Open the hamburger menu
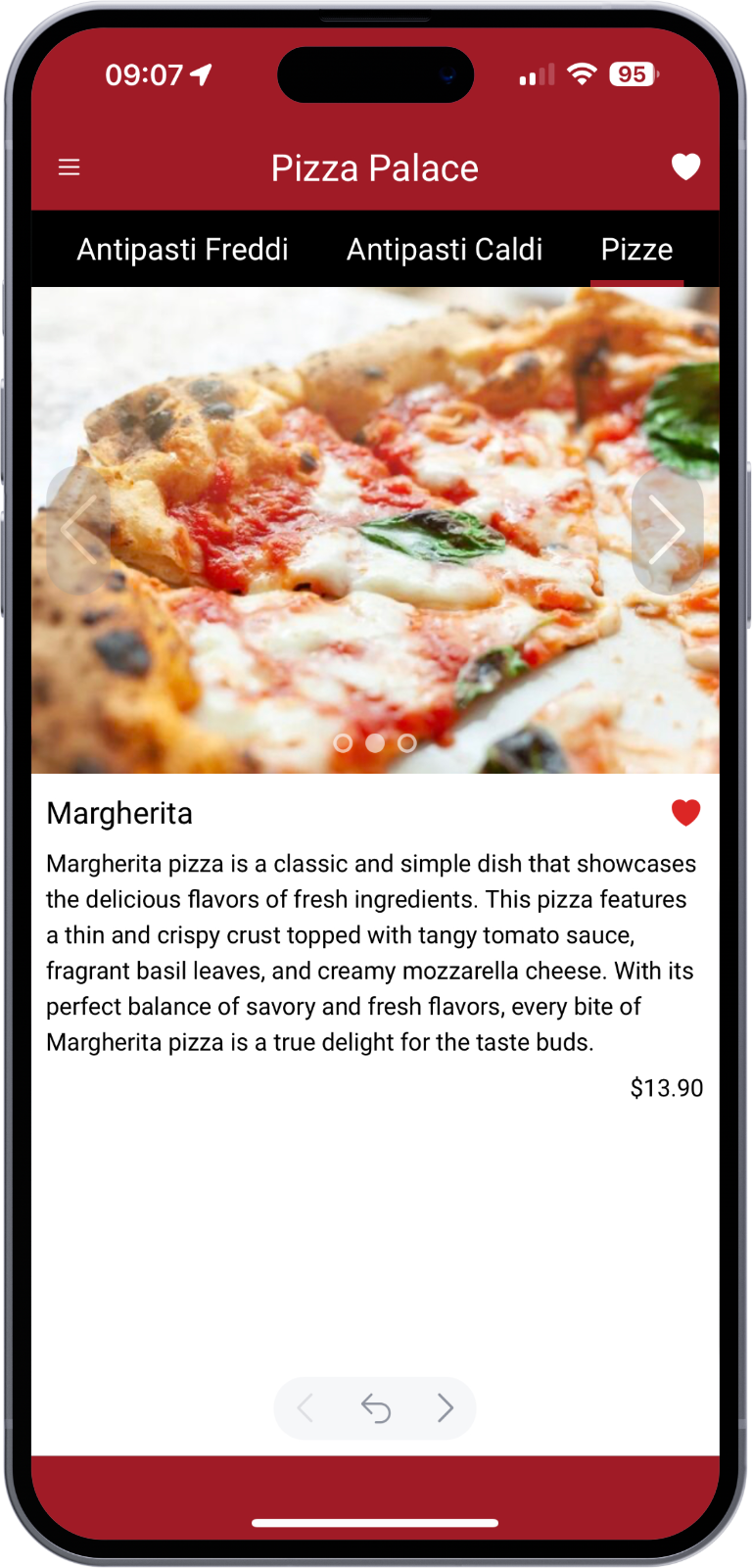Image resolution: width=752 pixels, height=1568 pixels. coord(70,167)
